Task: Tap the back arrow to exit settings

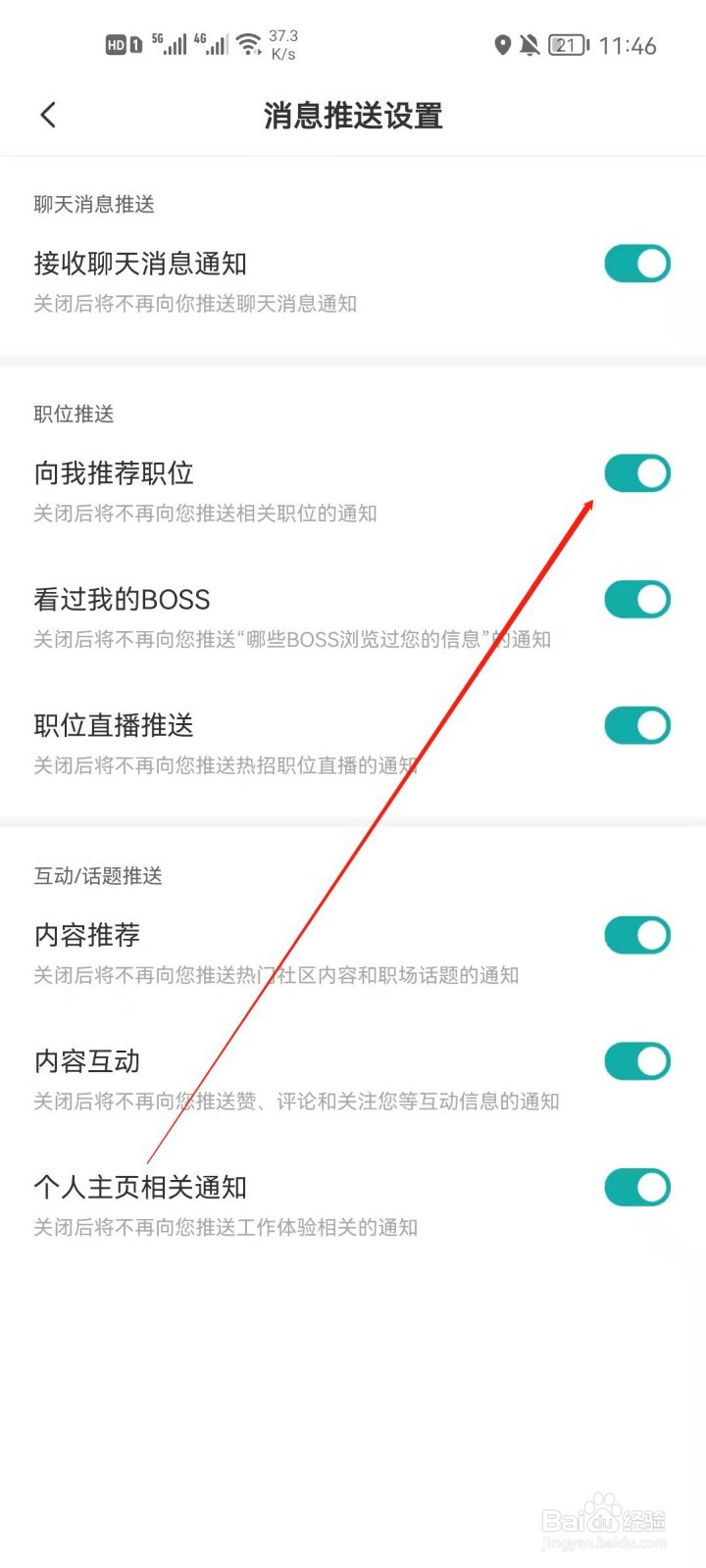Action: click(x=48, y=115)
